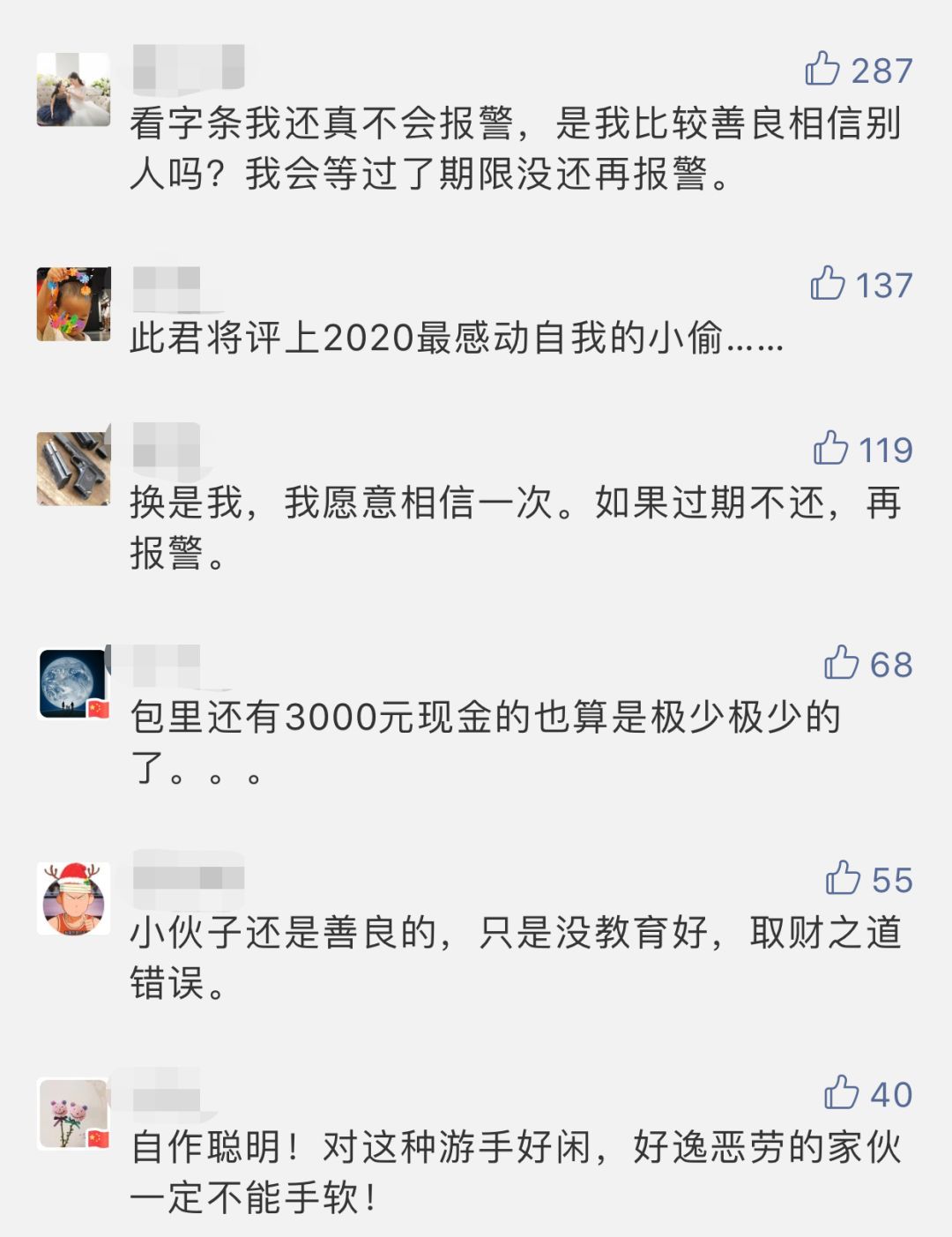Open the Santa hat avatar commenter's profile
952x1237 pixels.
[73, 899]
